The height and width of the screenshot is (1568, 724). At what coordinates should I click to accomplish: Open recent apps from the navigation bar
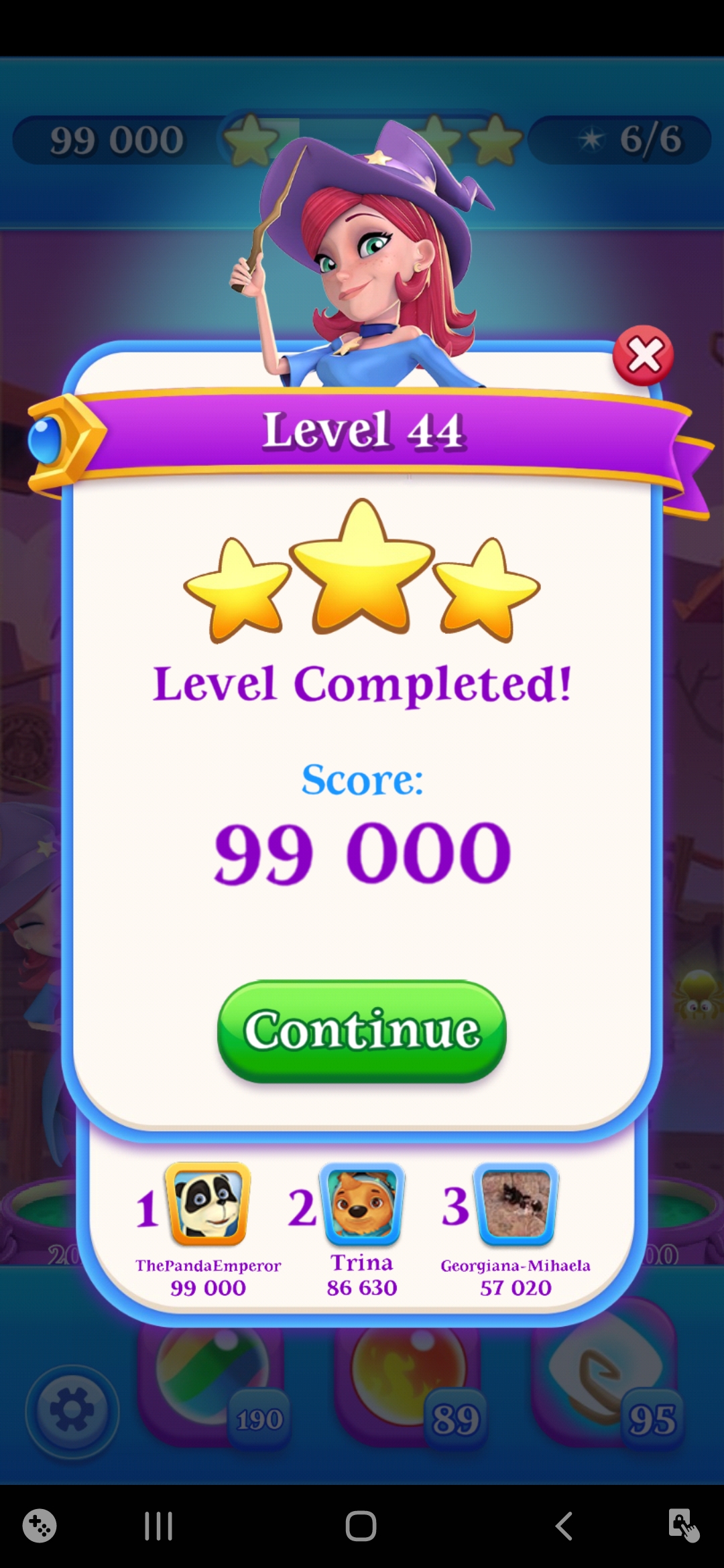(x=159, y=1526)
